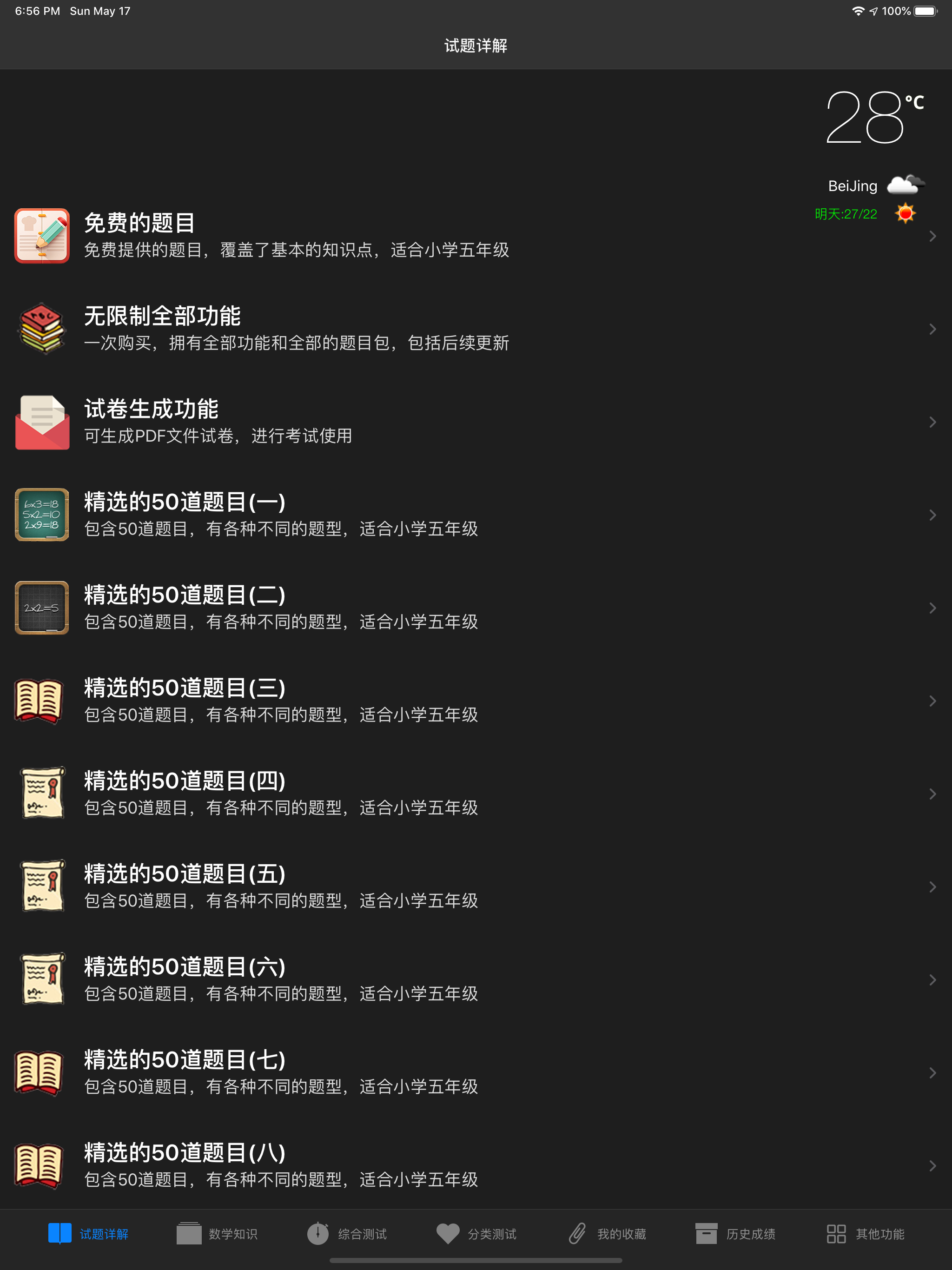The height and width of the screenshot is (1270, 952).
Task: Select the 试题详解 tab
Action: [x=88, y=1234]
